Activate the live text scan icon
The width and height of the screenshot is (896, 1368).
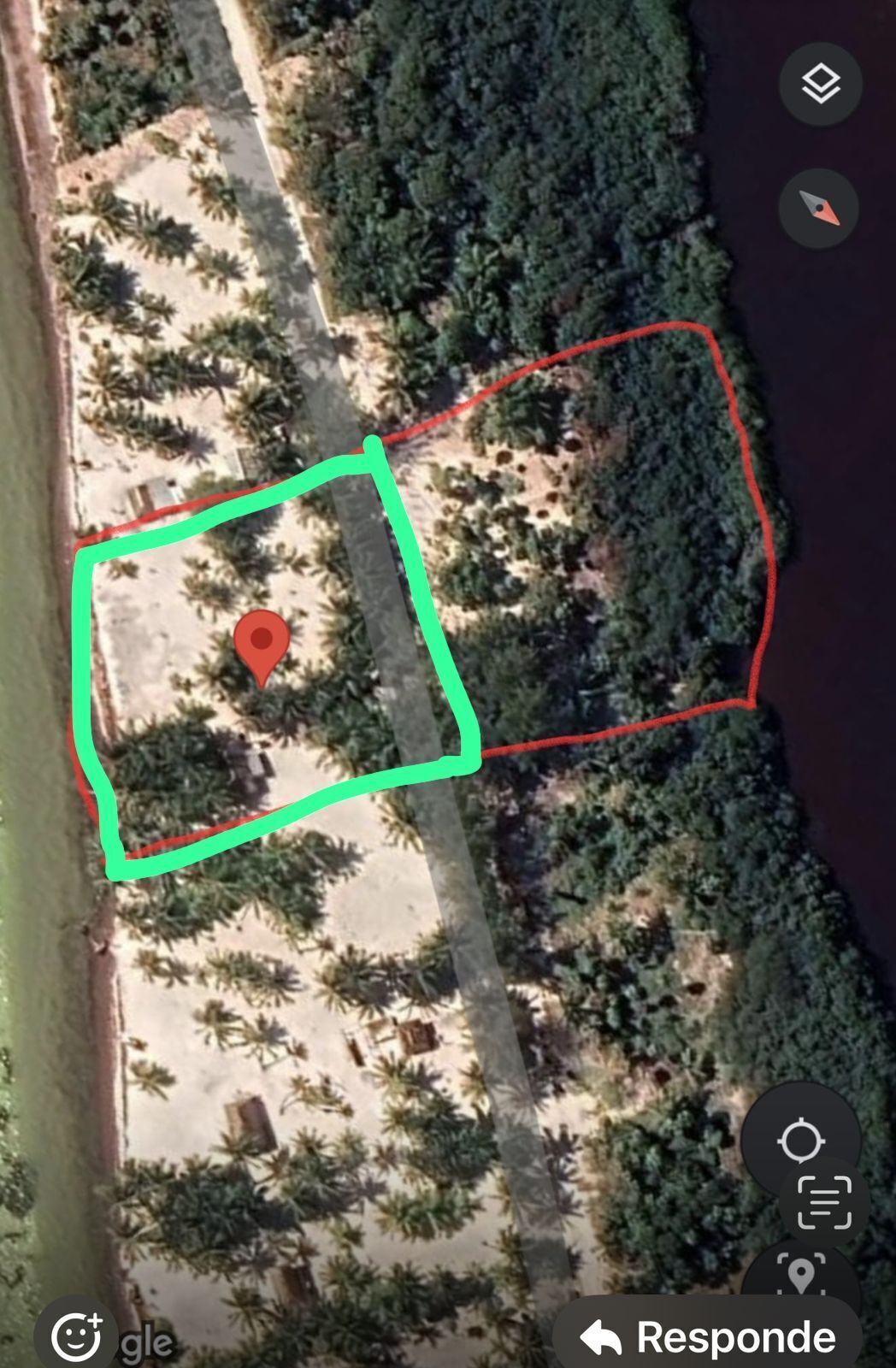(823, 1202)
